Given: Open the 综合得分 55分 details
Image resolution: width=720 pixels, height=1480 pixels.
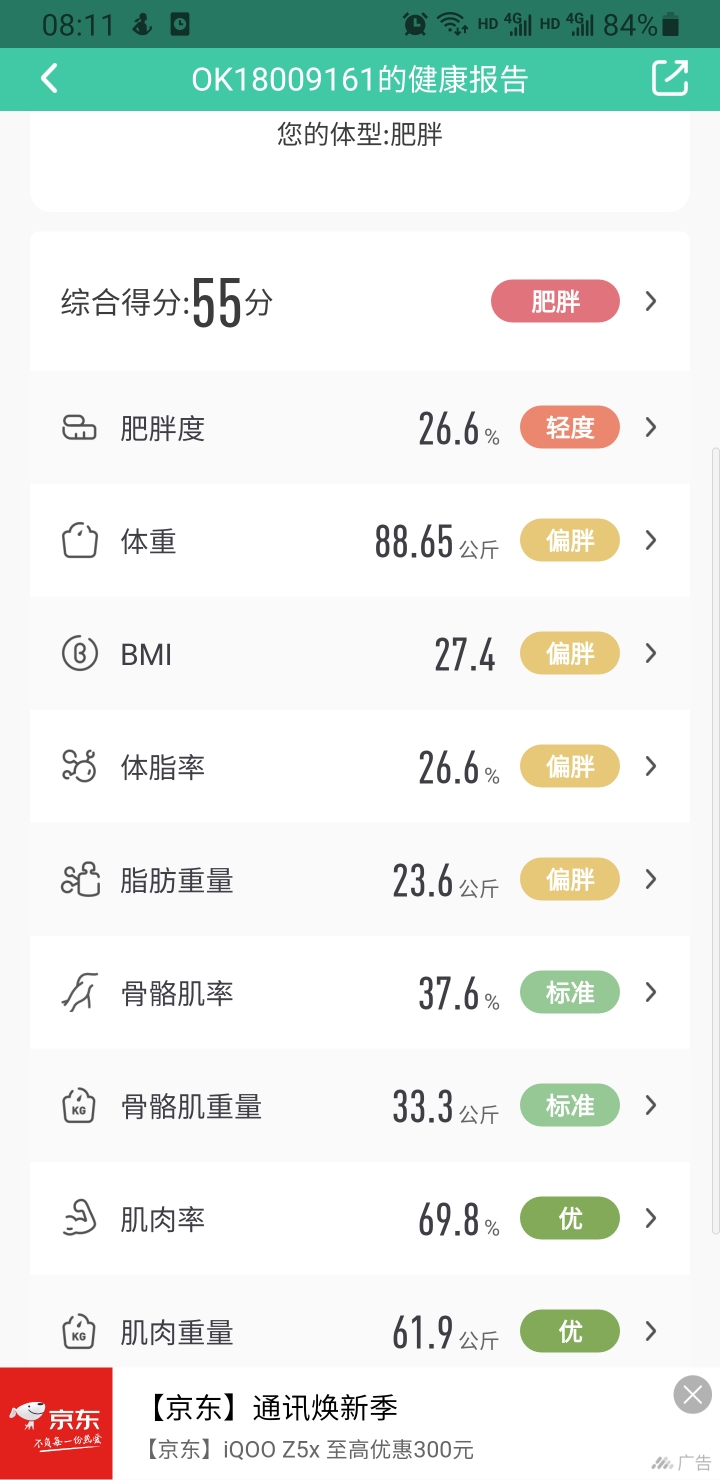Looking at the screenshot, I should [x=360, y=301].
